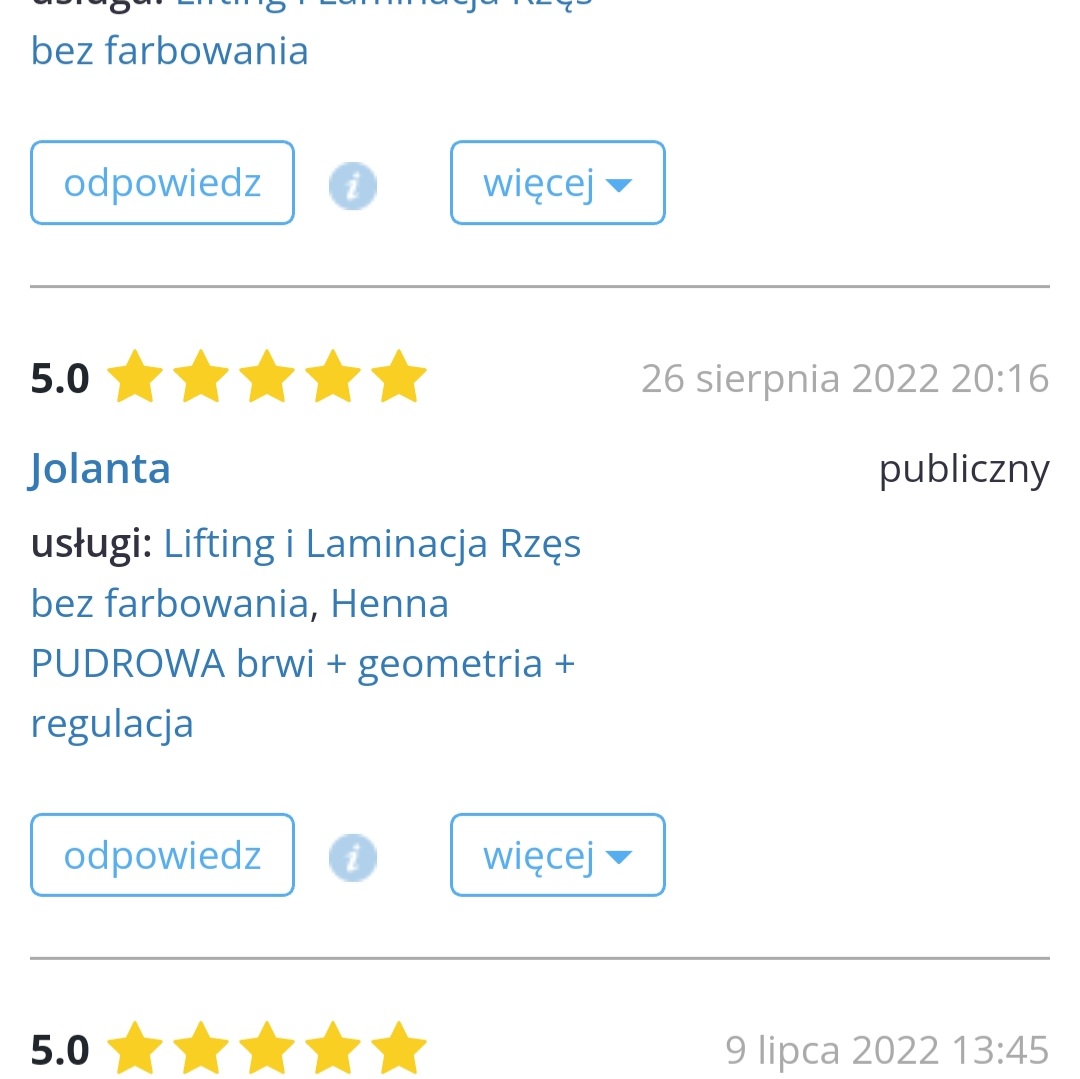The height and width of the screenshot is (1079, 1080).
Task: Open Lifting i Laminacja Rzęs link in Jolanta's review
Action: pyautogui.click(x=372, y=544)
